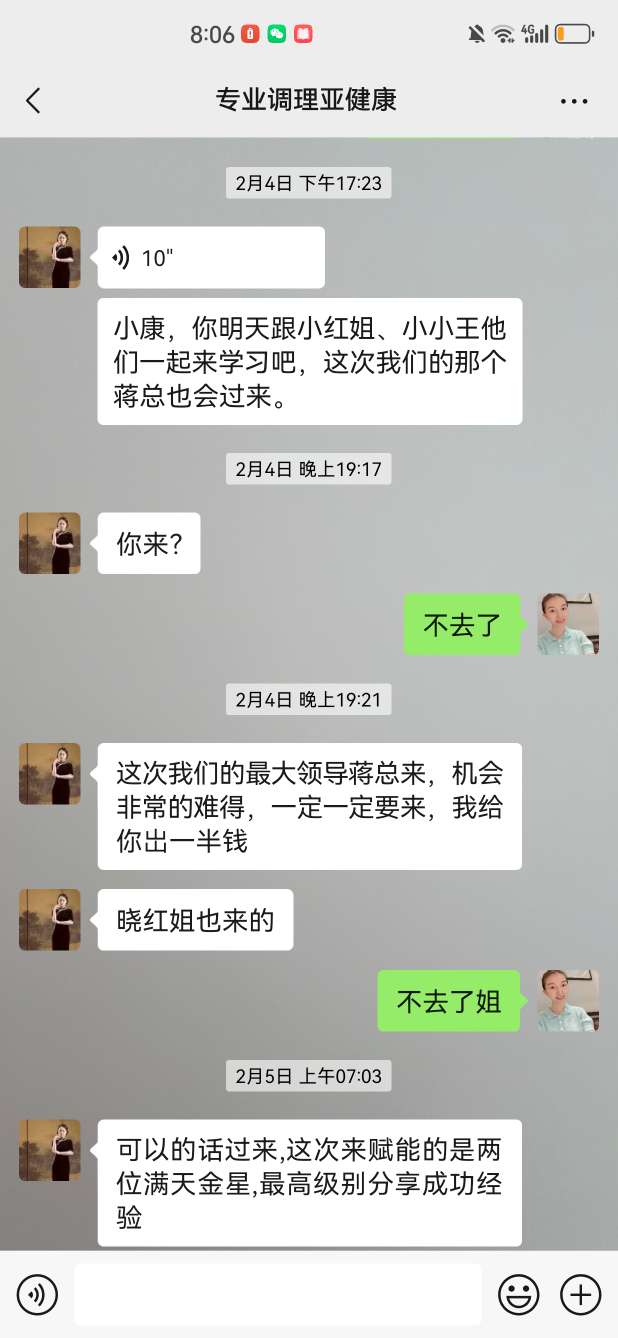Open the three-dot chat options menu

tap(574, 101)
